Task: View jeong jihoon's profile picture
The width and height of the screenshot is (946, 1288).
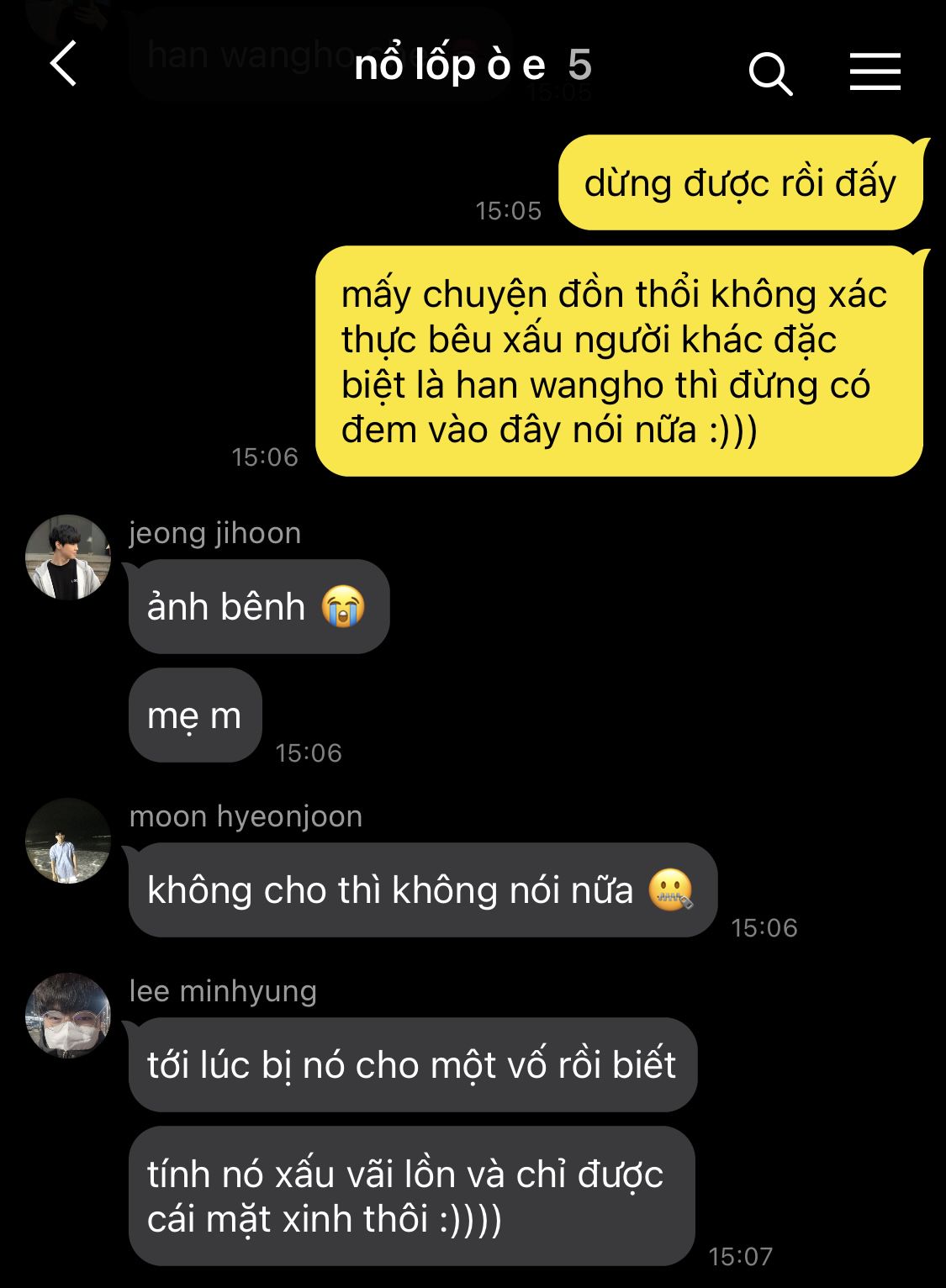Action: (x=68, y=557)
